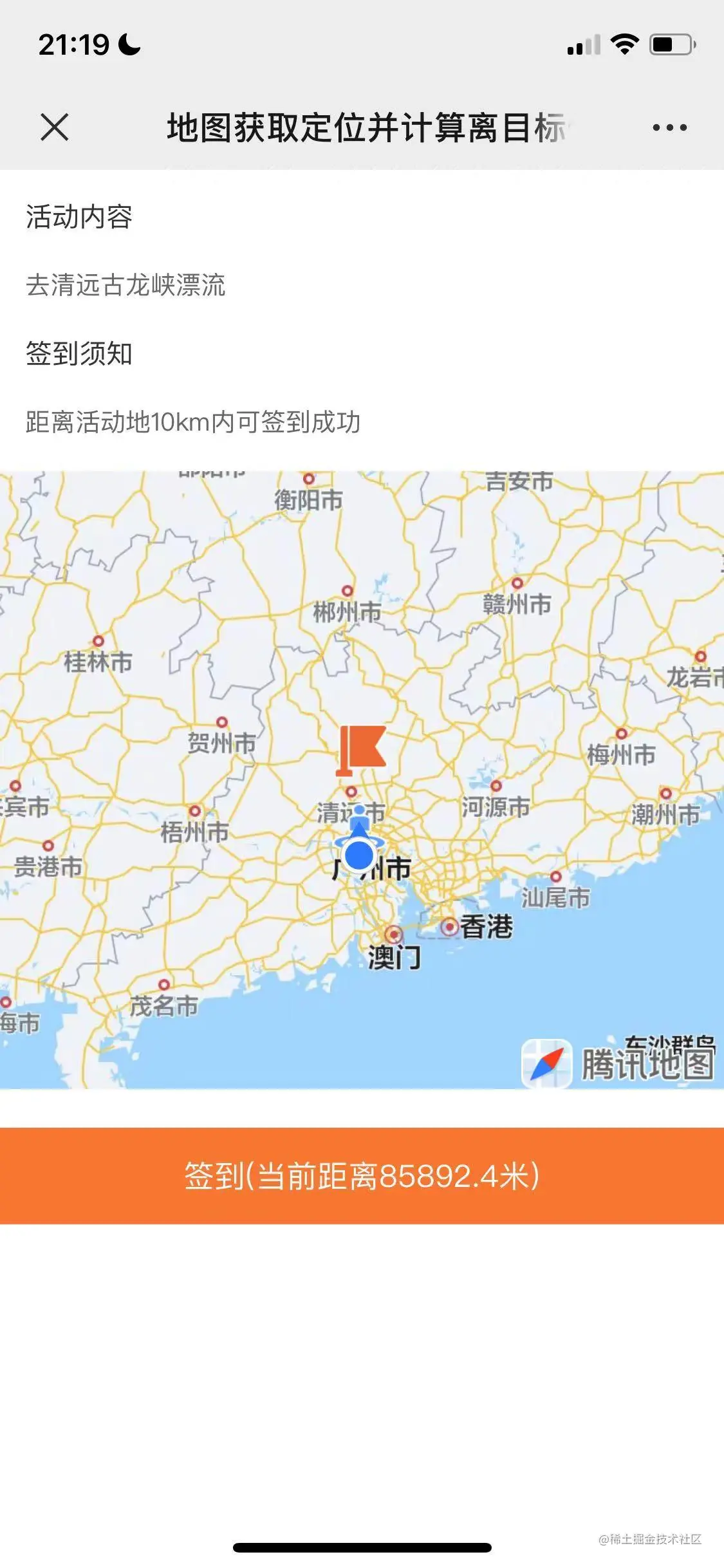Tap the orange 签到 check-in button
Screen dimensions: 724x1568
(x=362, y=1175)
